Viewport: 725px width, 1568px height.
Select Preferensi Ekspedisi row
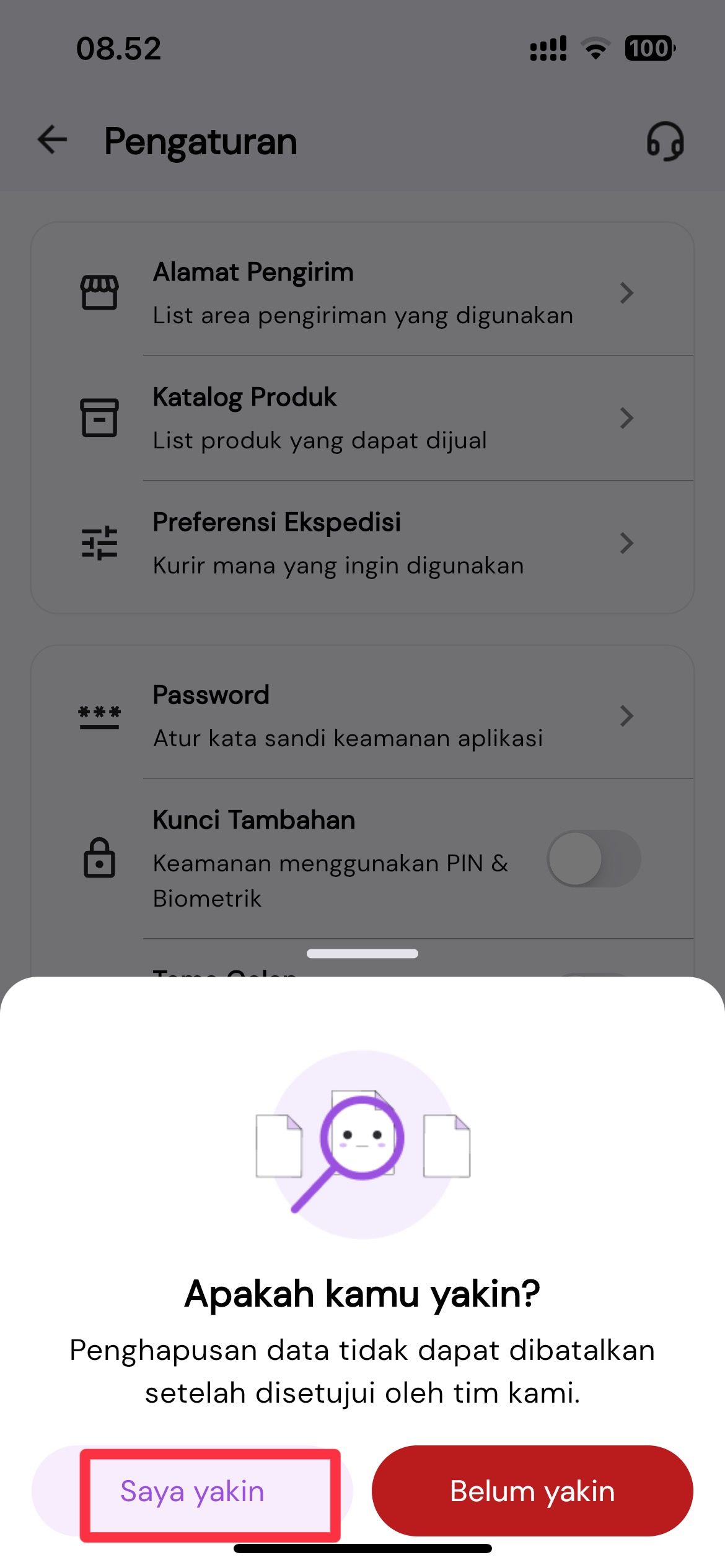click(362, 543)
